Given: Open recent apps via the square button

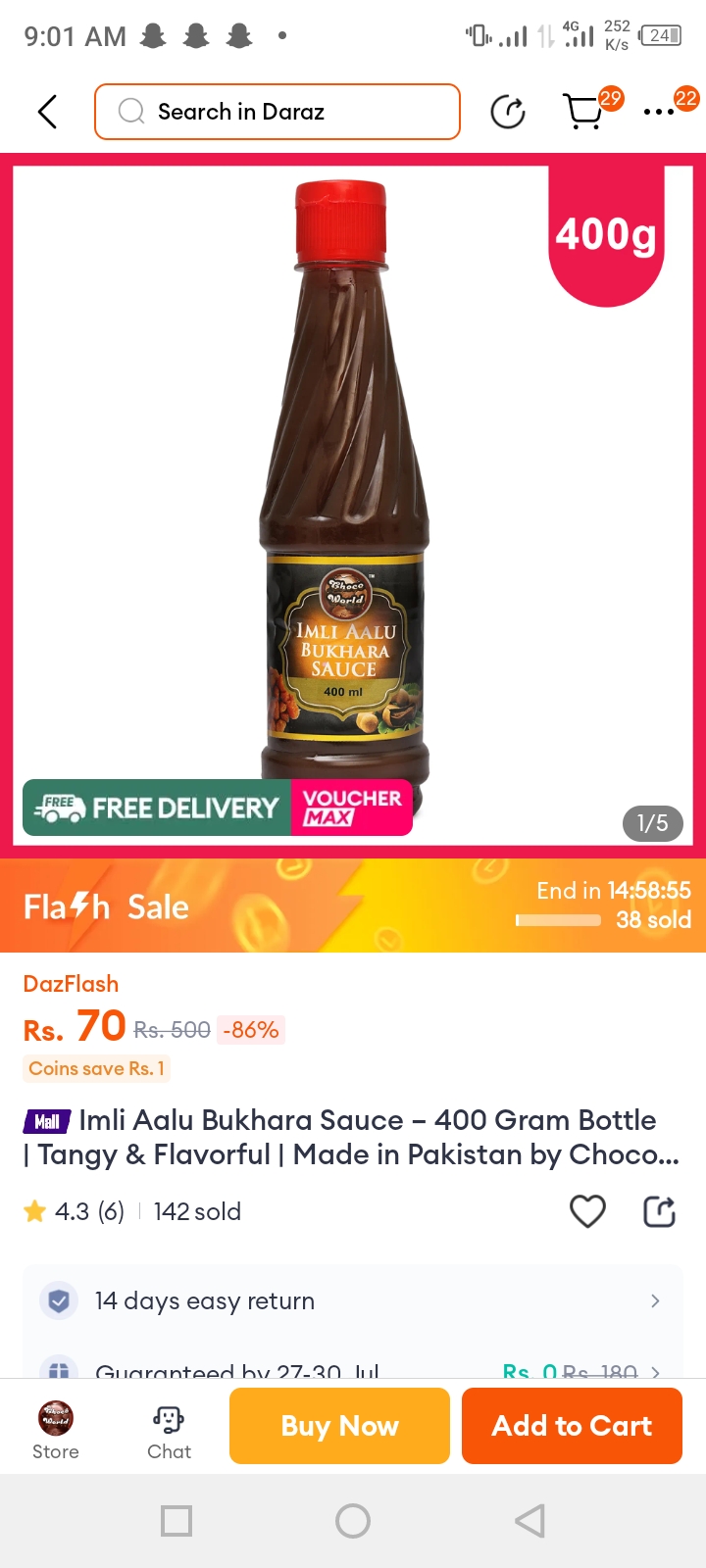Looking at the screenshot, I should [176, 1521].
